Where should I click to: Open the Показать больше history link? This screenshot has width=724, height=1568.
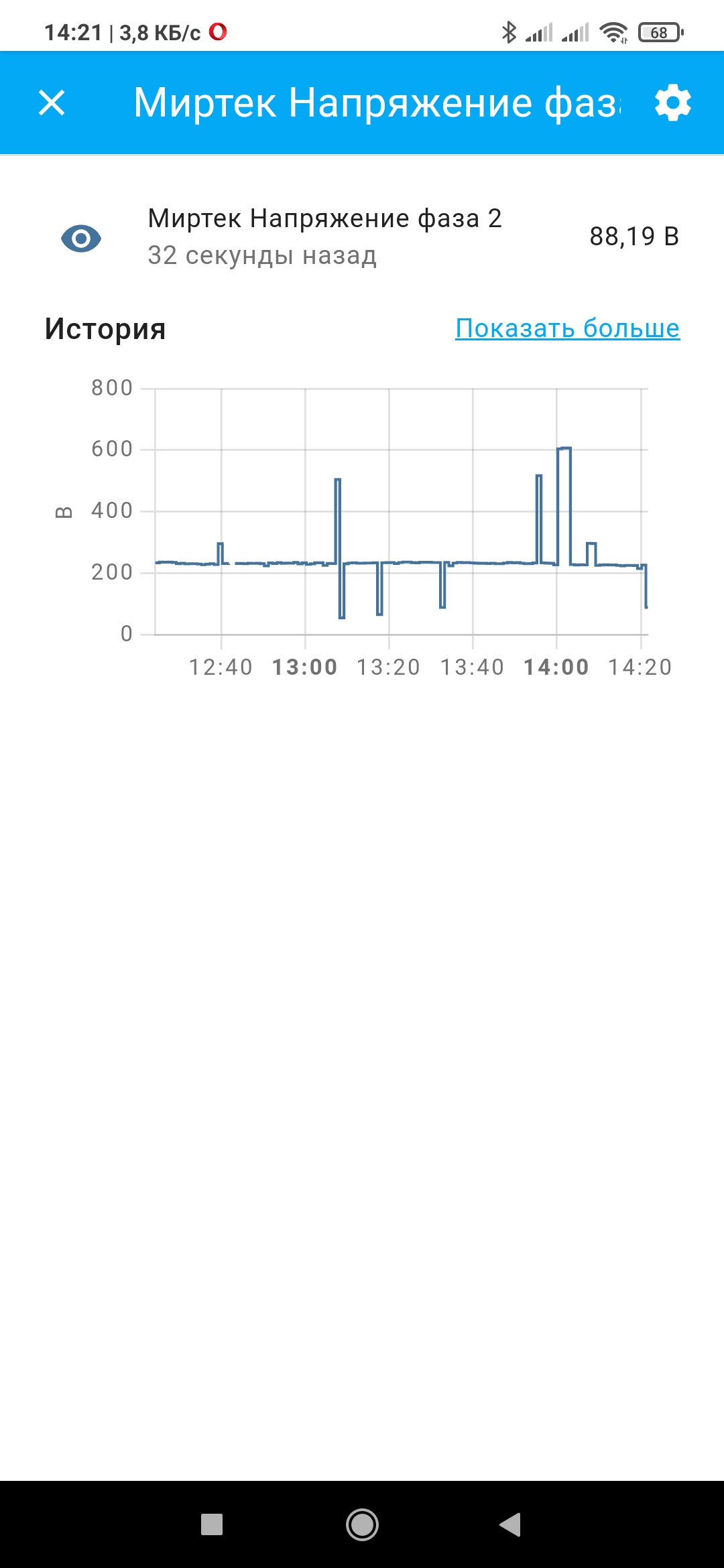click(x=567, y=328)
